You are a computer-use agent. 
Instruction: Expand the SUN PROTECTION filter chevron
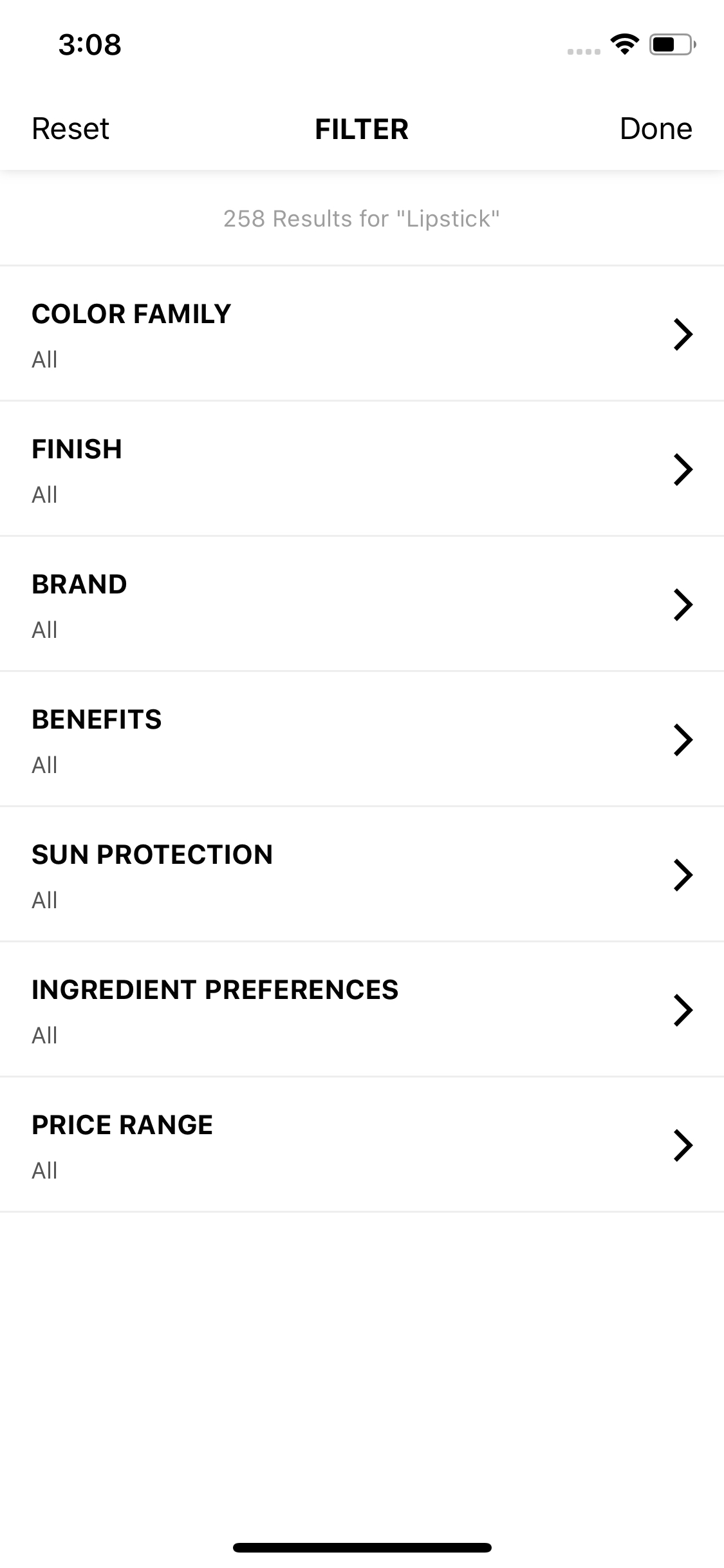click(684, 875)
